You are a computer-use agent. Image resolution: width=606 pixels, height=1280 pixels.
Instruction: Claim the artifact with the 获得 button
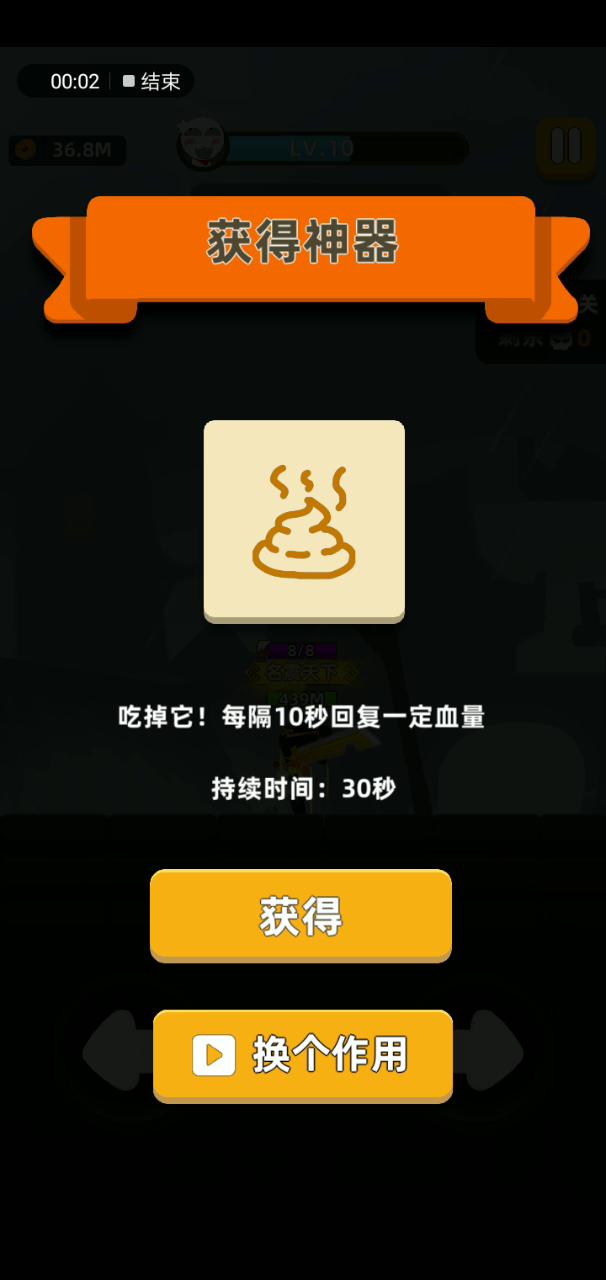pos(301,915)
